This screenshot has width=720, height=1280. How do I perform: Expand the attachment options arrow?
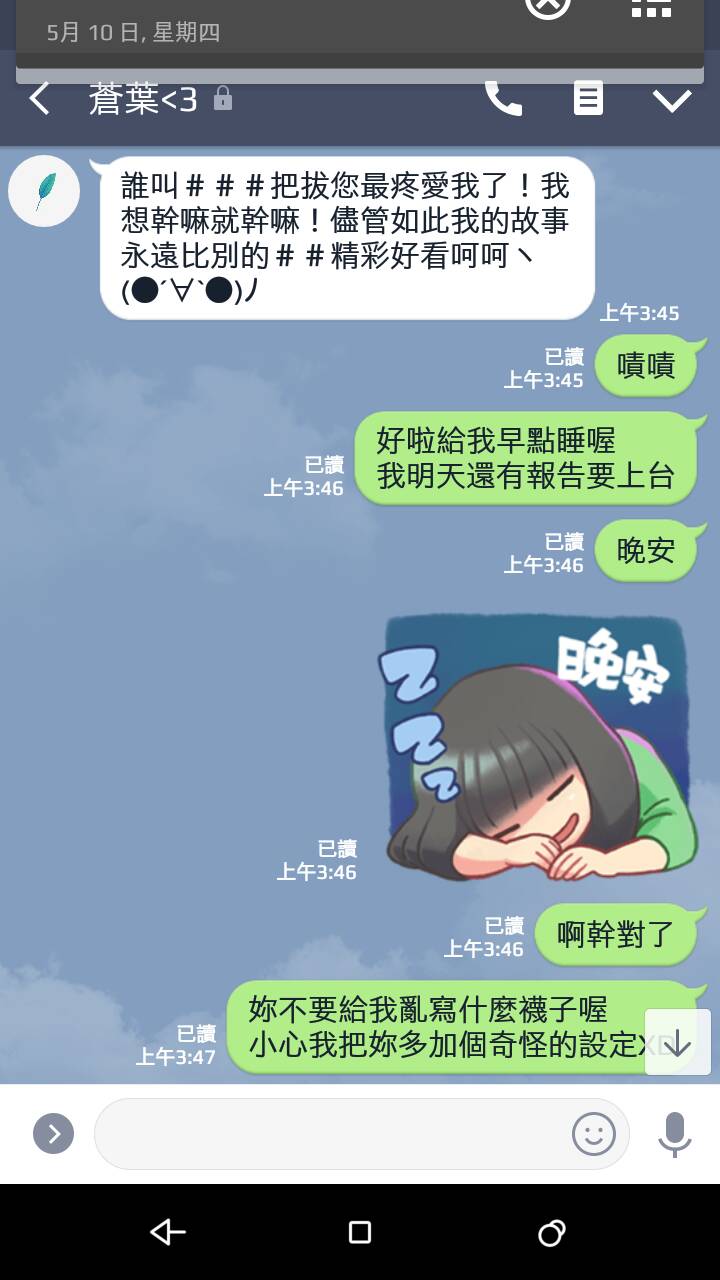click(x=54, y=1133)
